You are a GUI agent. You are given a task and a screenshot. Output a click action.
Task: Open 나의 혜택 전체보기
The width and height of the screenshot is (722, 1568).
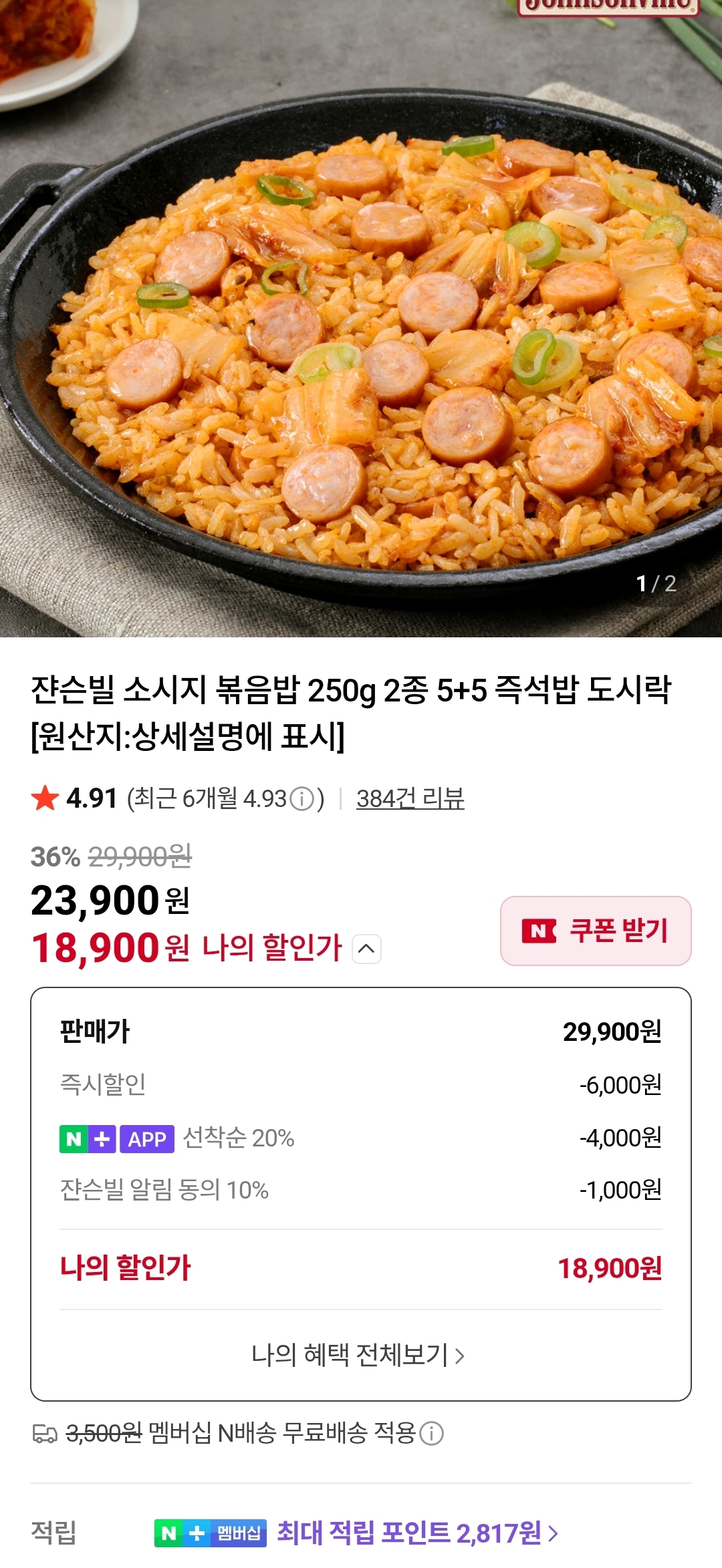[358, 1355]
